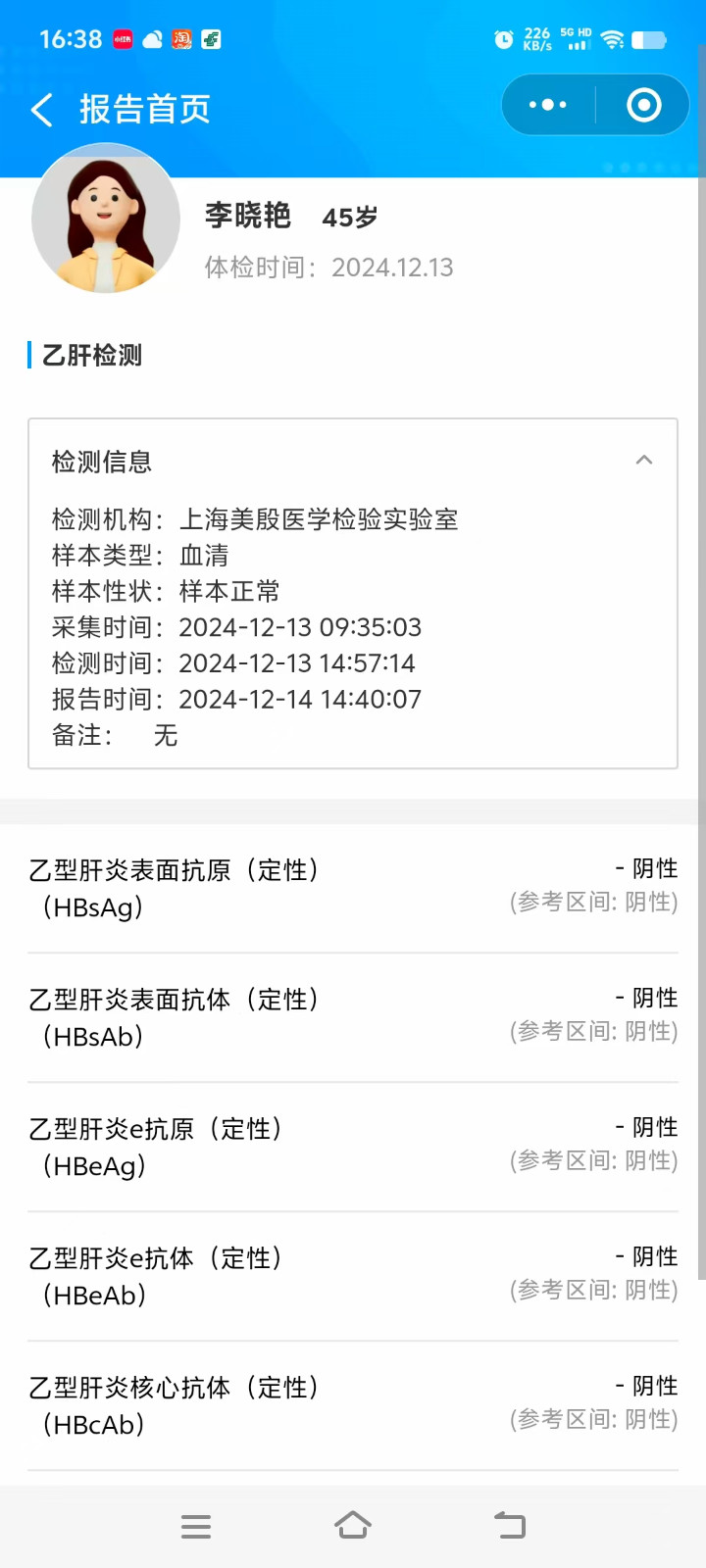Collapse the 检测信息 section
This screenshot has width=706, height=1568.
click(x=643, y=461)
